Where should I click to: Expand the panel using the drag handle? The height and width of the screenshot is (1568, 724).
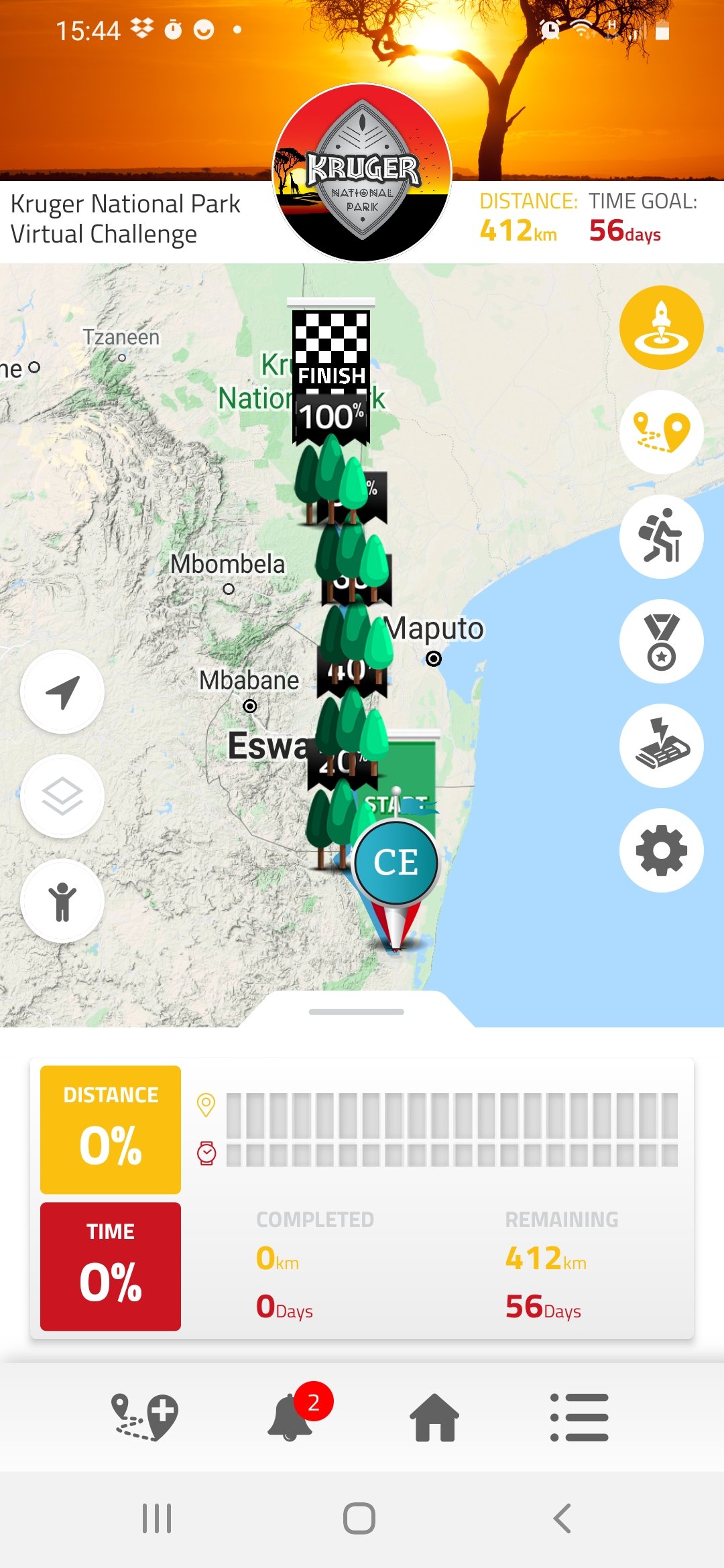point(356,1012)
